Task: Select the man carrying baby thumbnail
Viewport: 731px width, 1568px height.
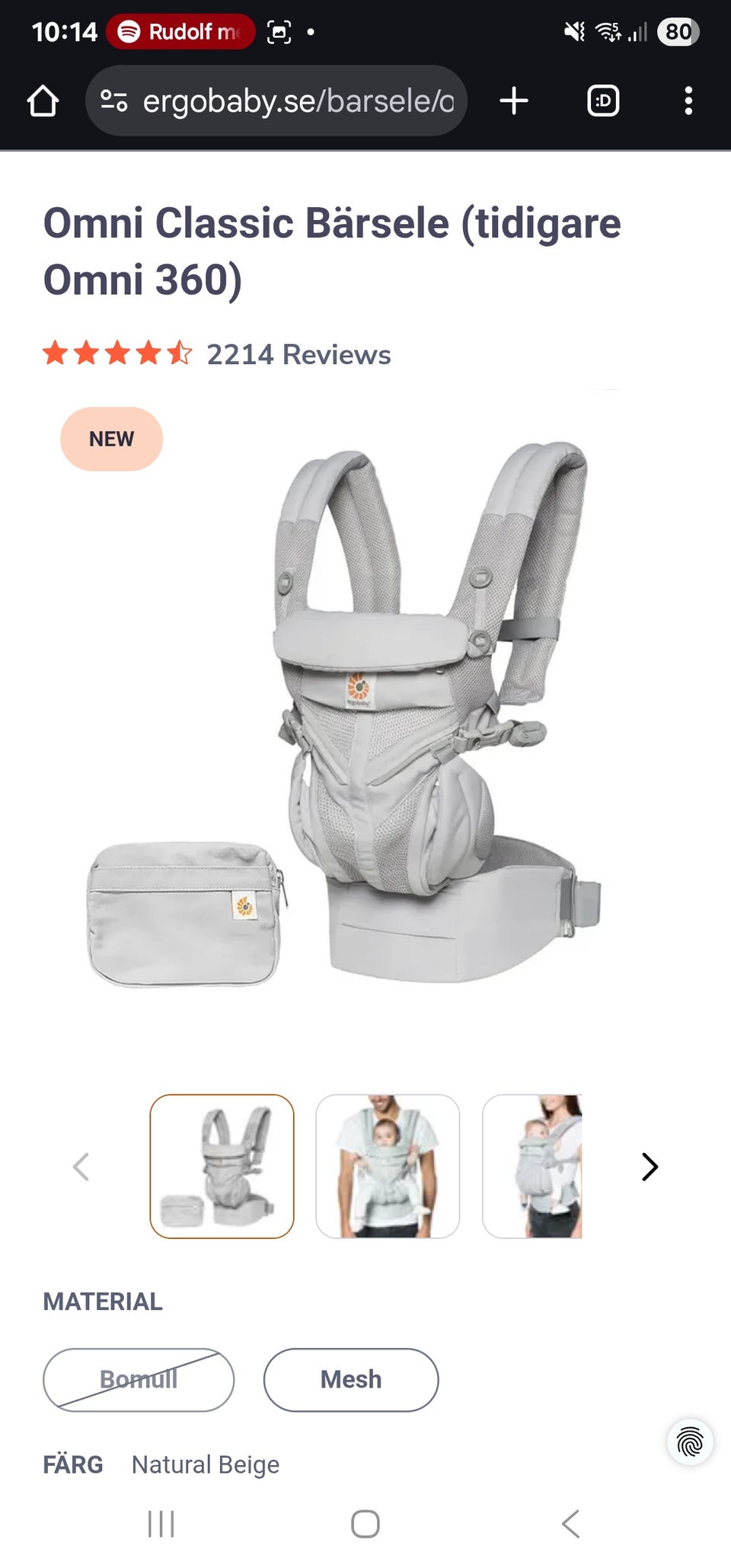Action: pyautogui.click(x=388, y=1166)
